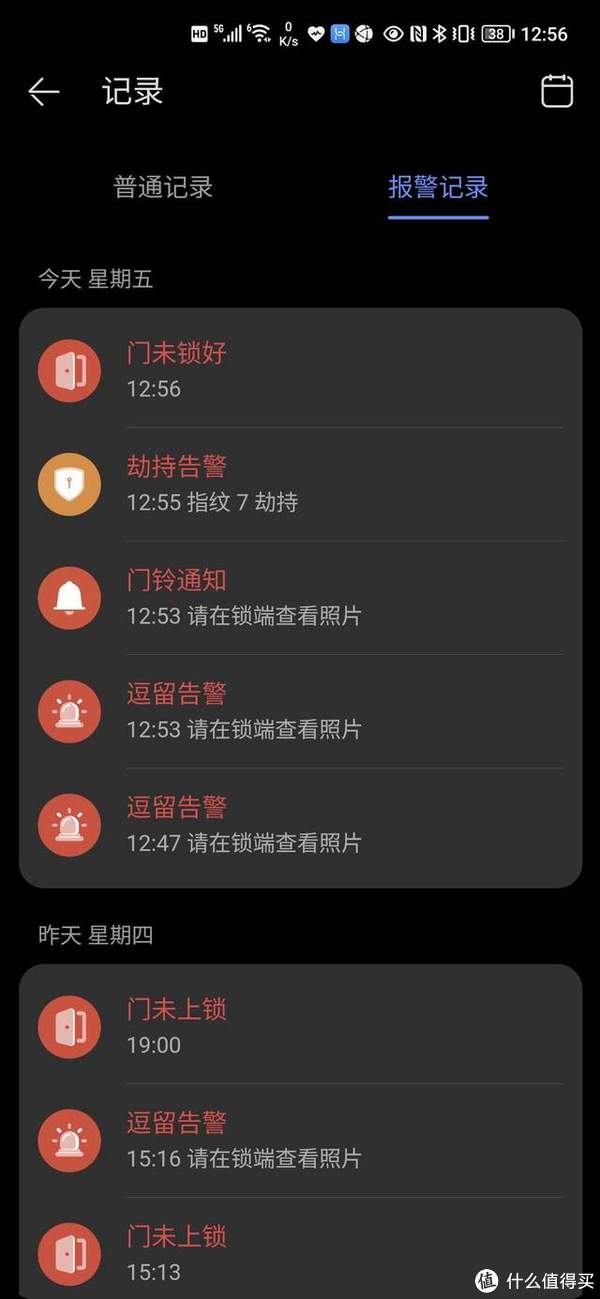Image resolution: width=600 pixels, height=1299 pixels.
Task: View the 逗留告警 record at 12:47
Action: pos(300,825)
